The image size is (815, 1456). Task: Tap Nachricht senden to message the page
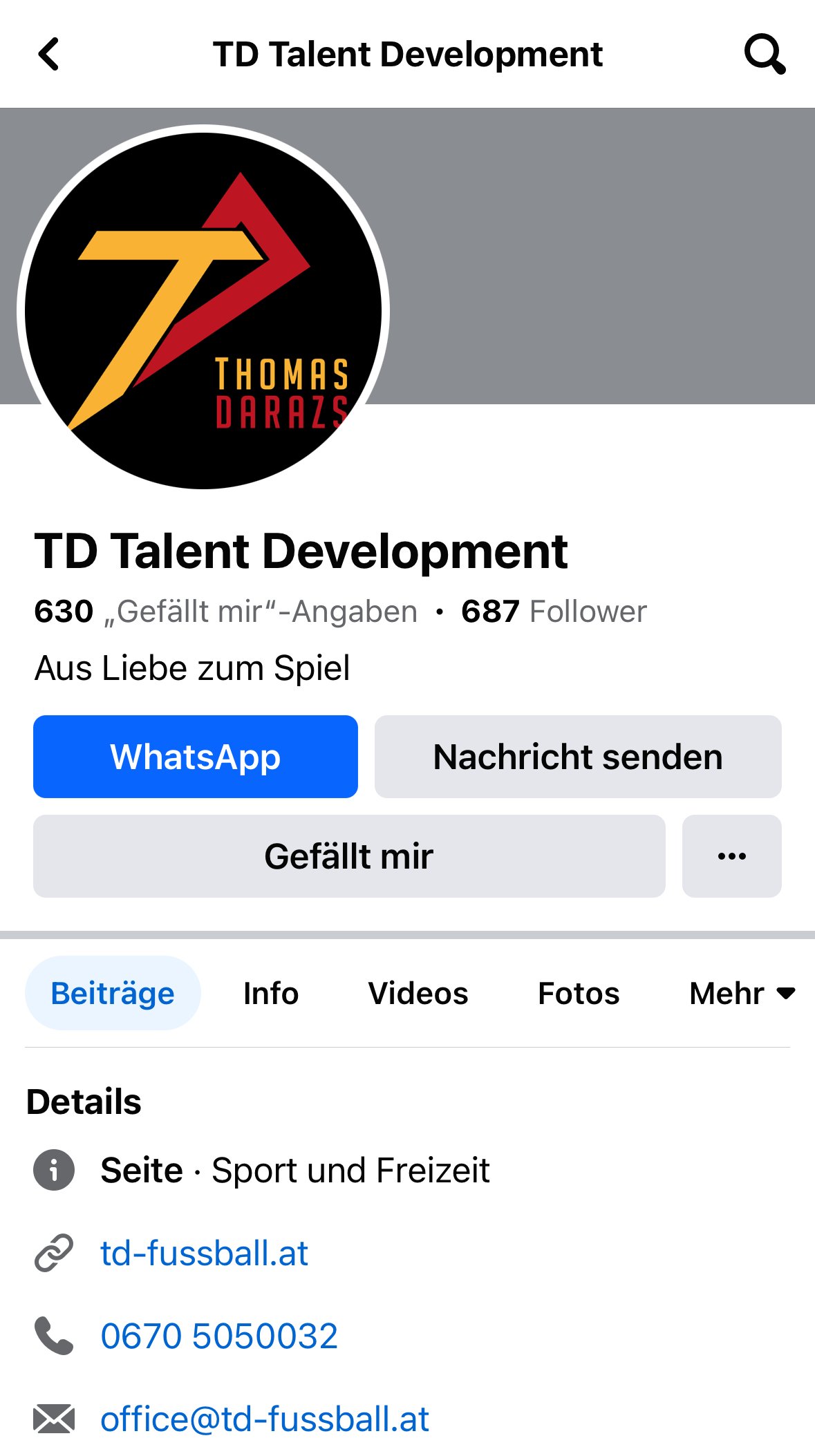[x=578, y=757]
